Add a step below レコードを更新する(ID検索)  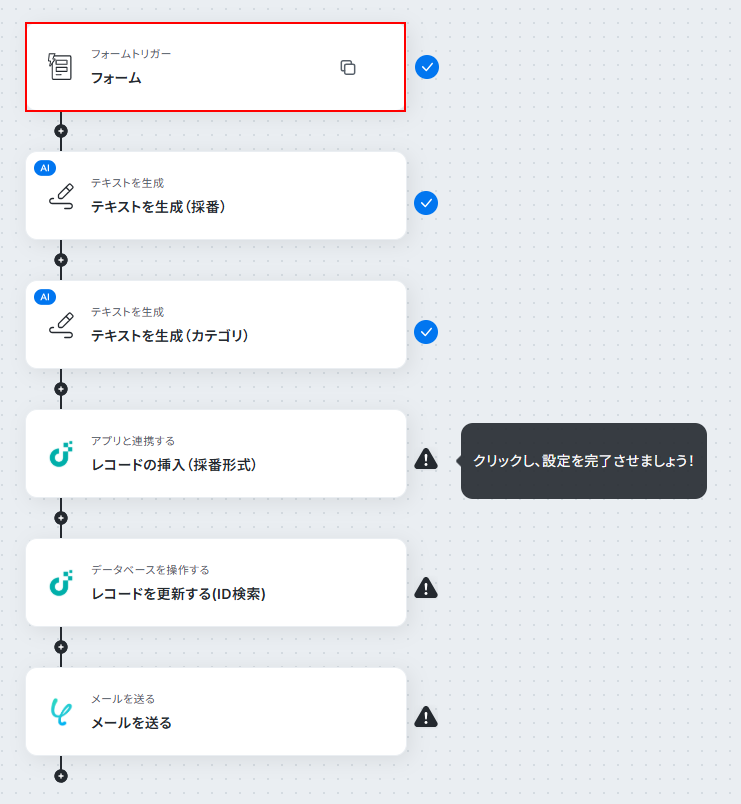click(61, 647)
